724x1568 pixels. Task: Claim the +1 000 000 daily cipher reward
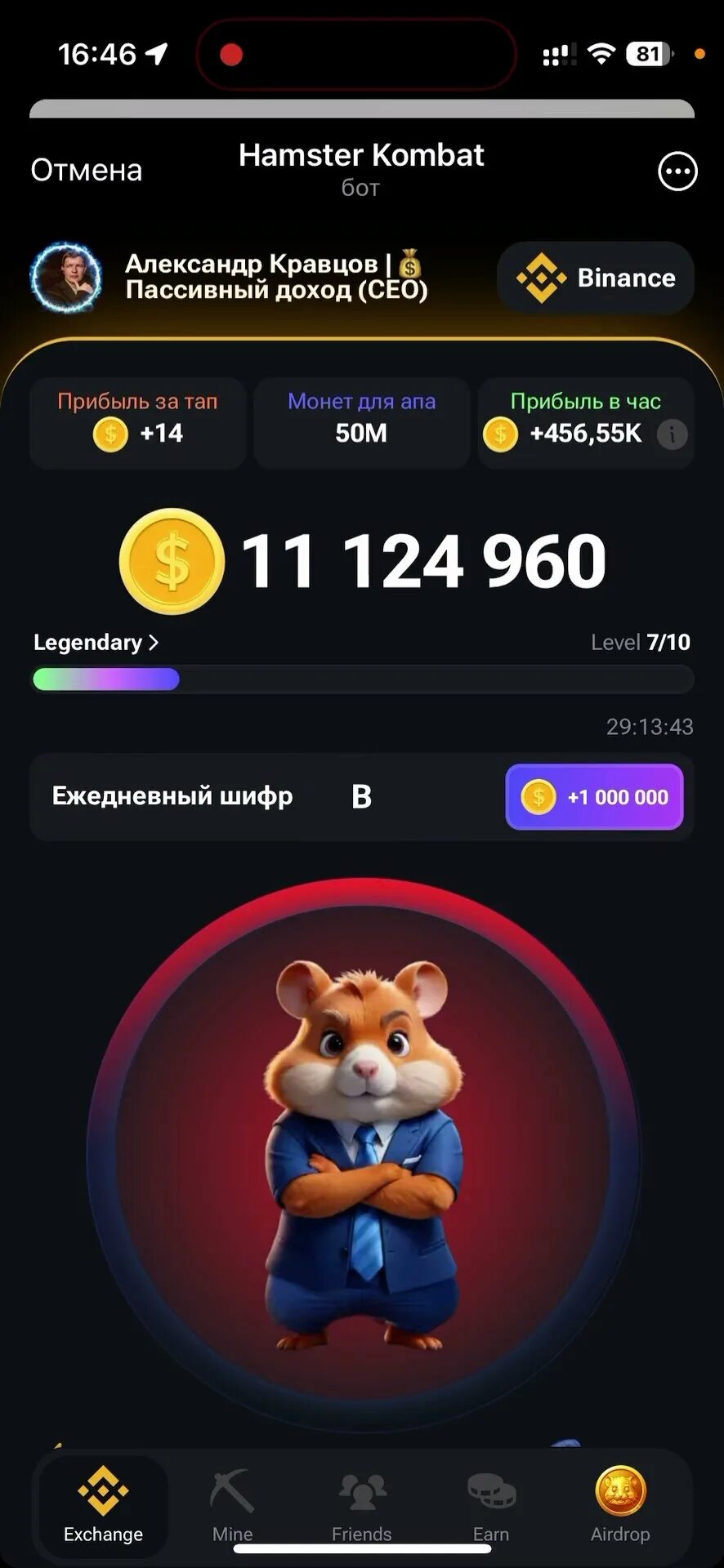coord(594,796)
